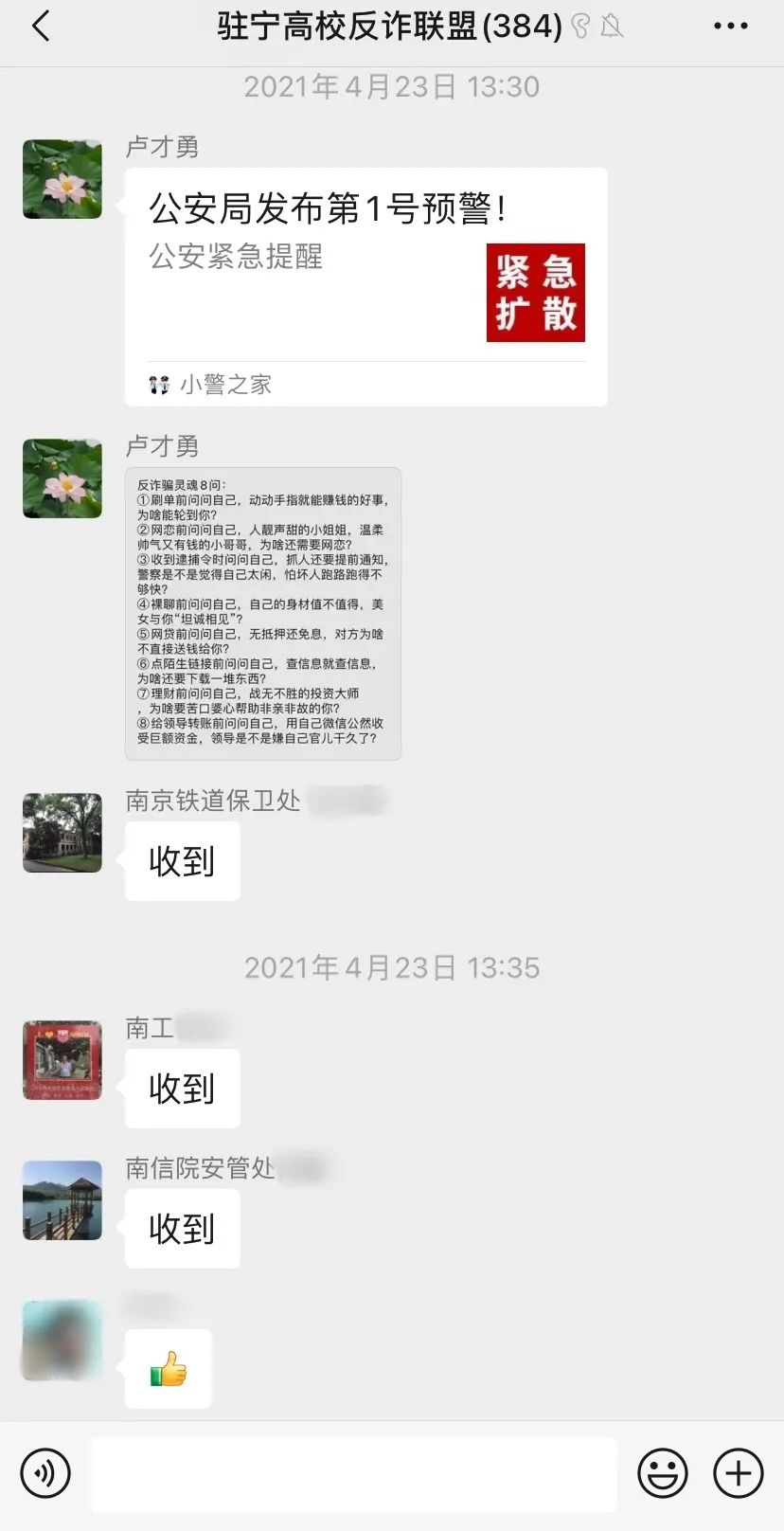Open 南工 member avatar

(62, 1061)
